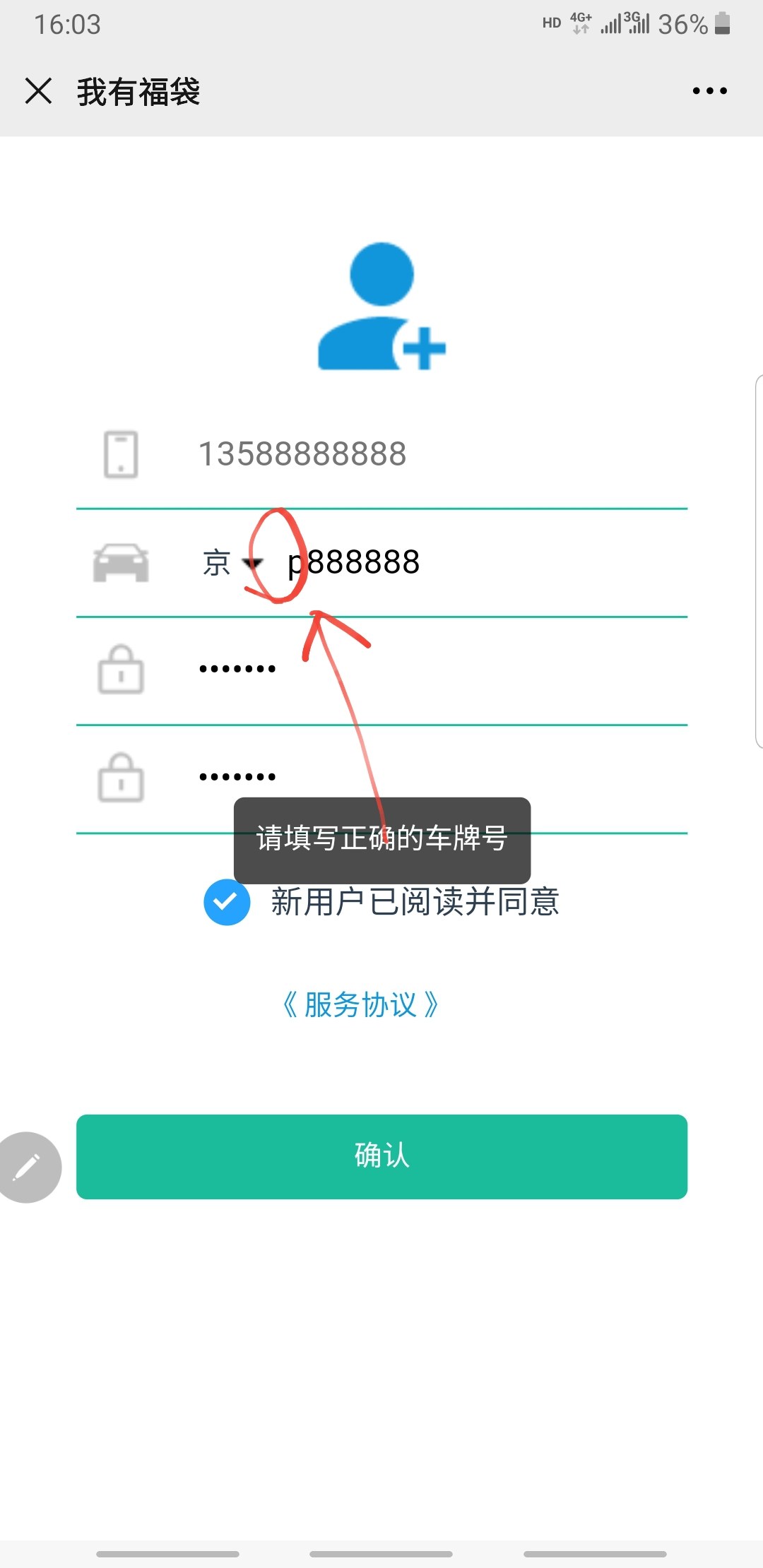
Task: Uncheck 新用户已阅读并同意 checkbox
Action: pos(227,902)
